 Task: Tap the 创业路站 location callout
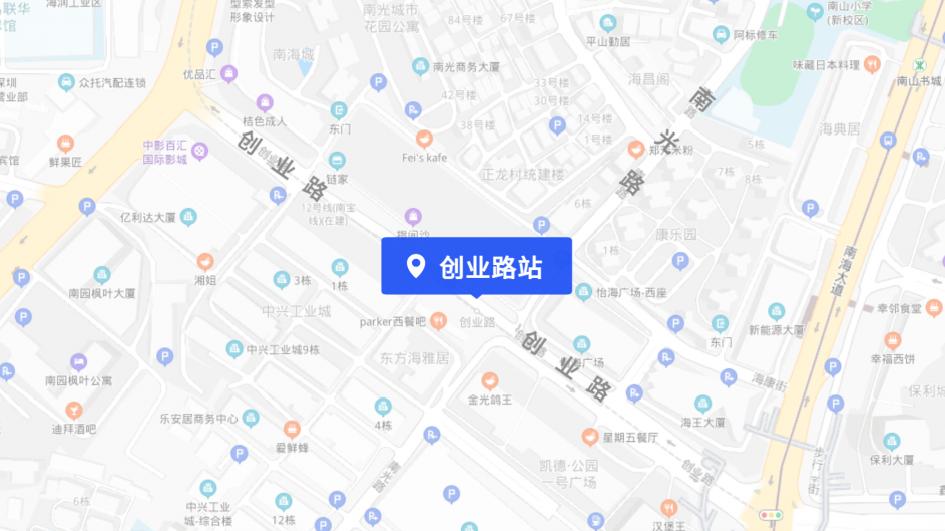tap(476, 266)
